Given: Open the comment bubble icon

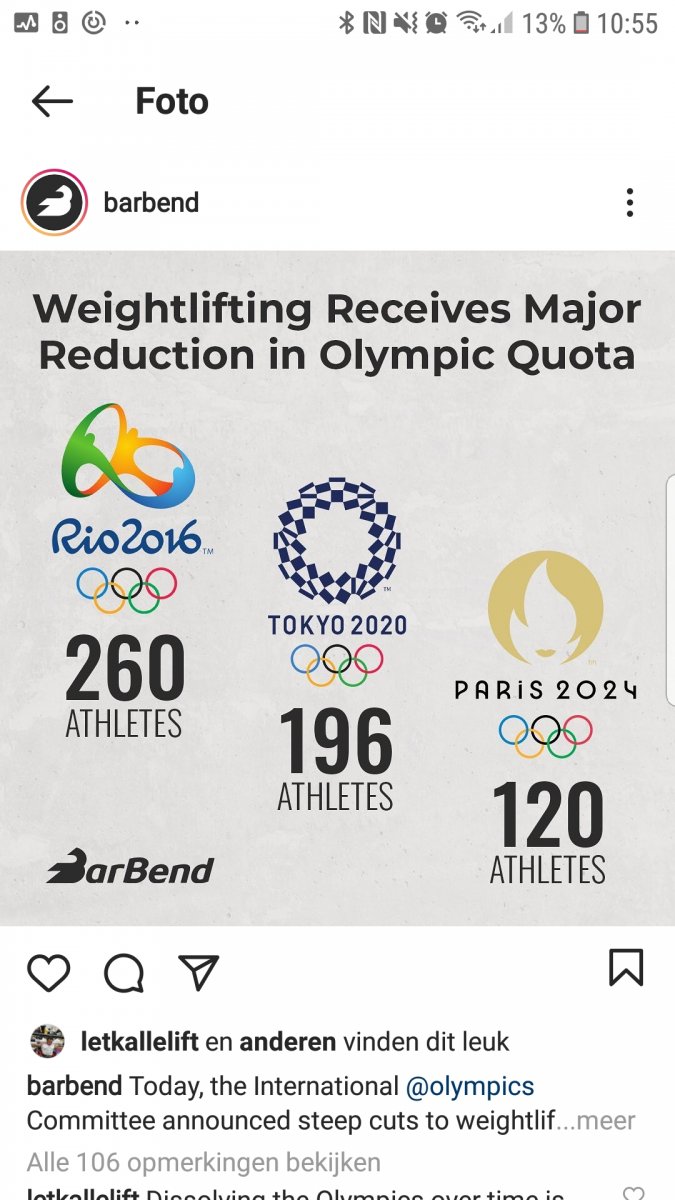Looking at the screenshot, I should tap(124, 972).
